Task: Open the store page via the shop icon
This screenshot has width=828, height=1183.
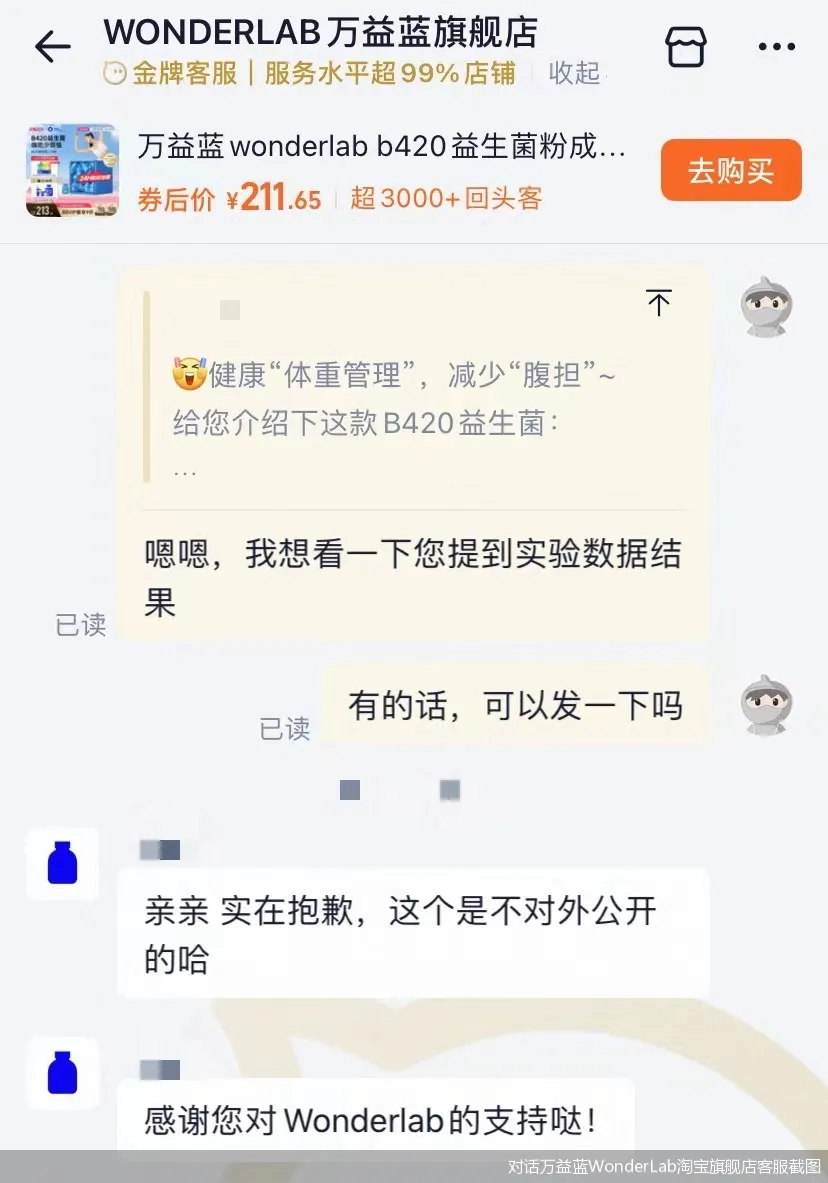Action: 686,44
